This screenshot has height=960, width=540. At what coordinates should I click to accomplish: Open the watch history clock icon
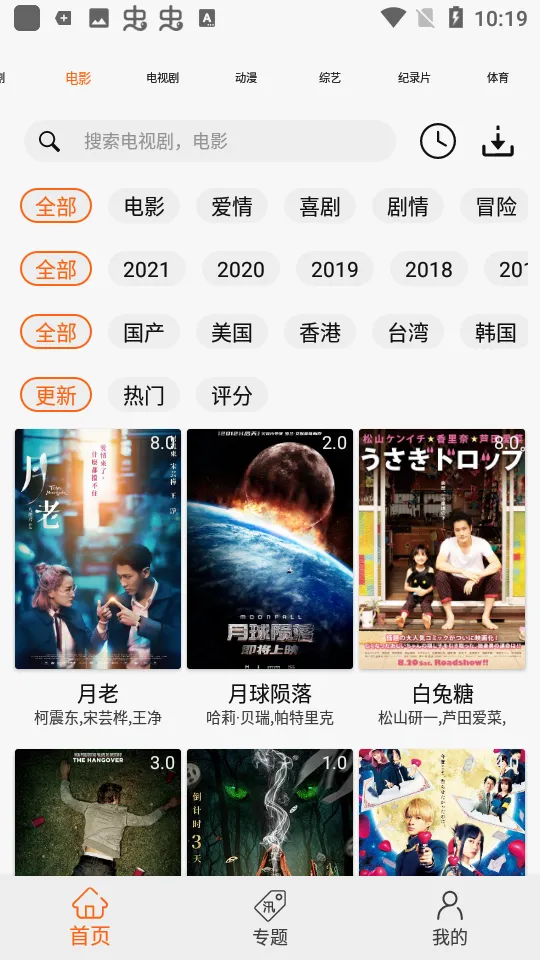point(438,141)
